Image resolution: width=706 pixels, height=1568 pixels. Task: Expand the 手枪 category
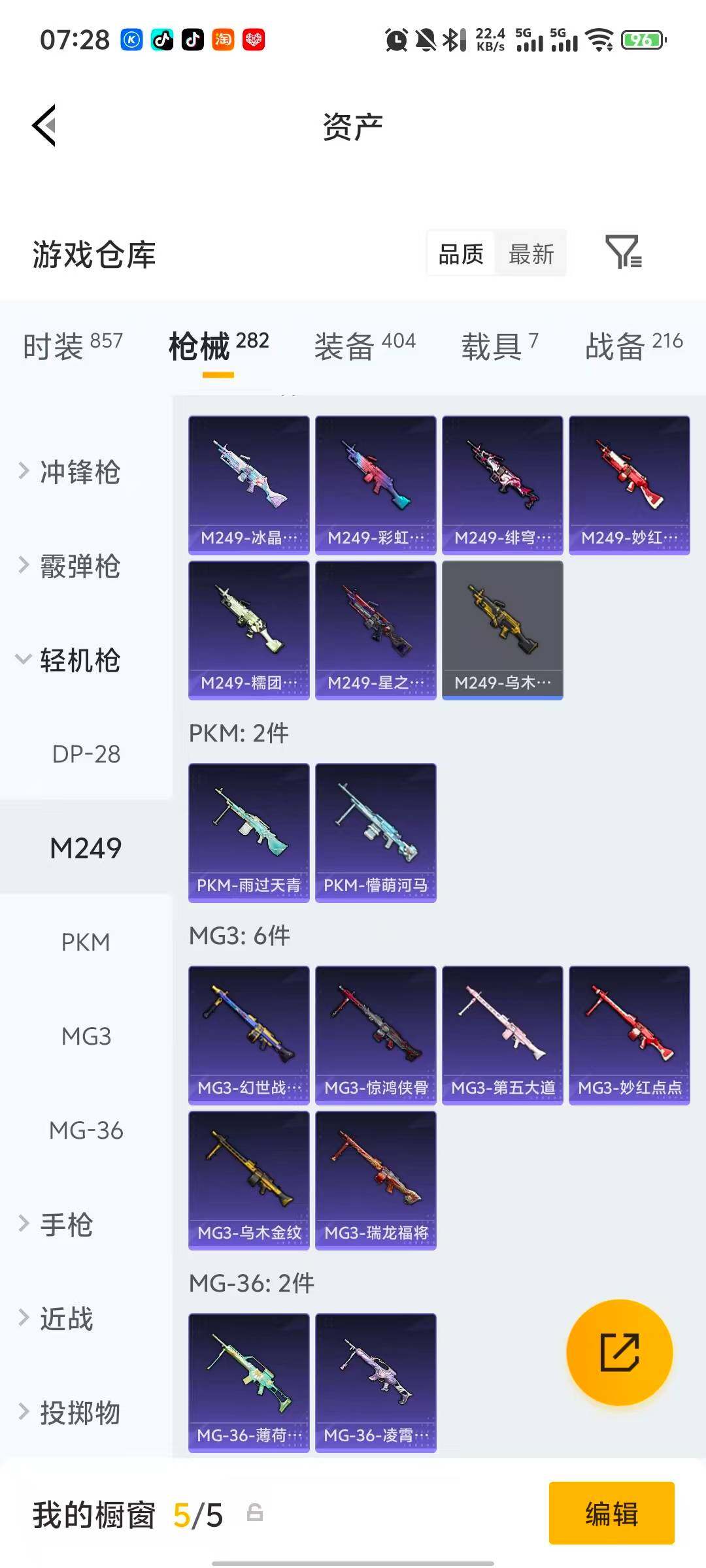click(x=67, y=1224)
